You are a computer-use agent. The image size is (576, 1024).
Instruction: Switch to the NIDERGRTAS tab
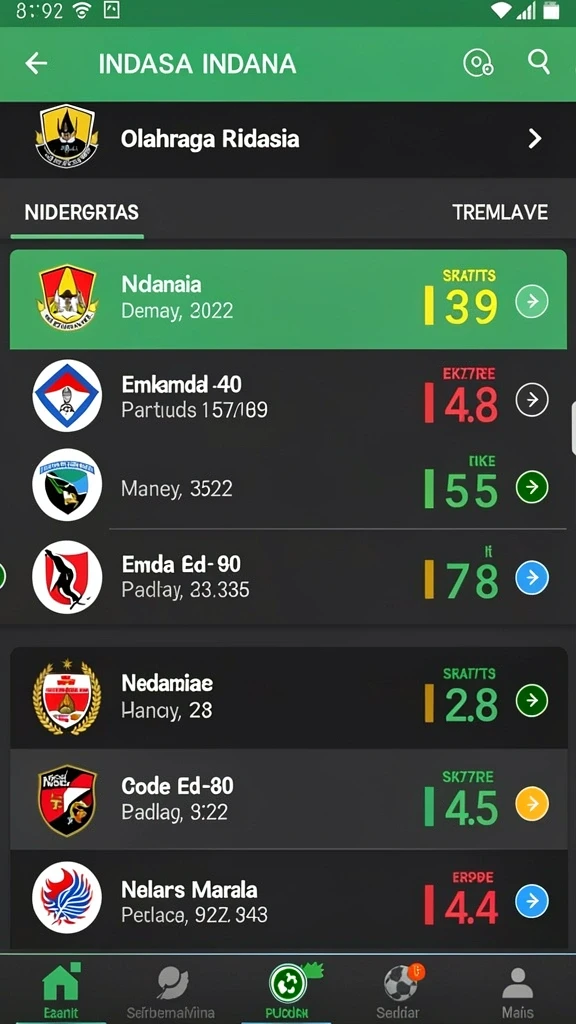(82, 212)
